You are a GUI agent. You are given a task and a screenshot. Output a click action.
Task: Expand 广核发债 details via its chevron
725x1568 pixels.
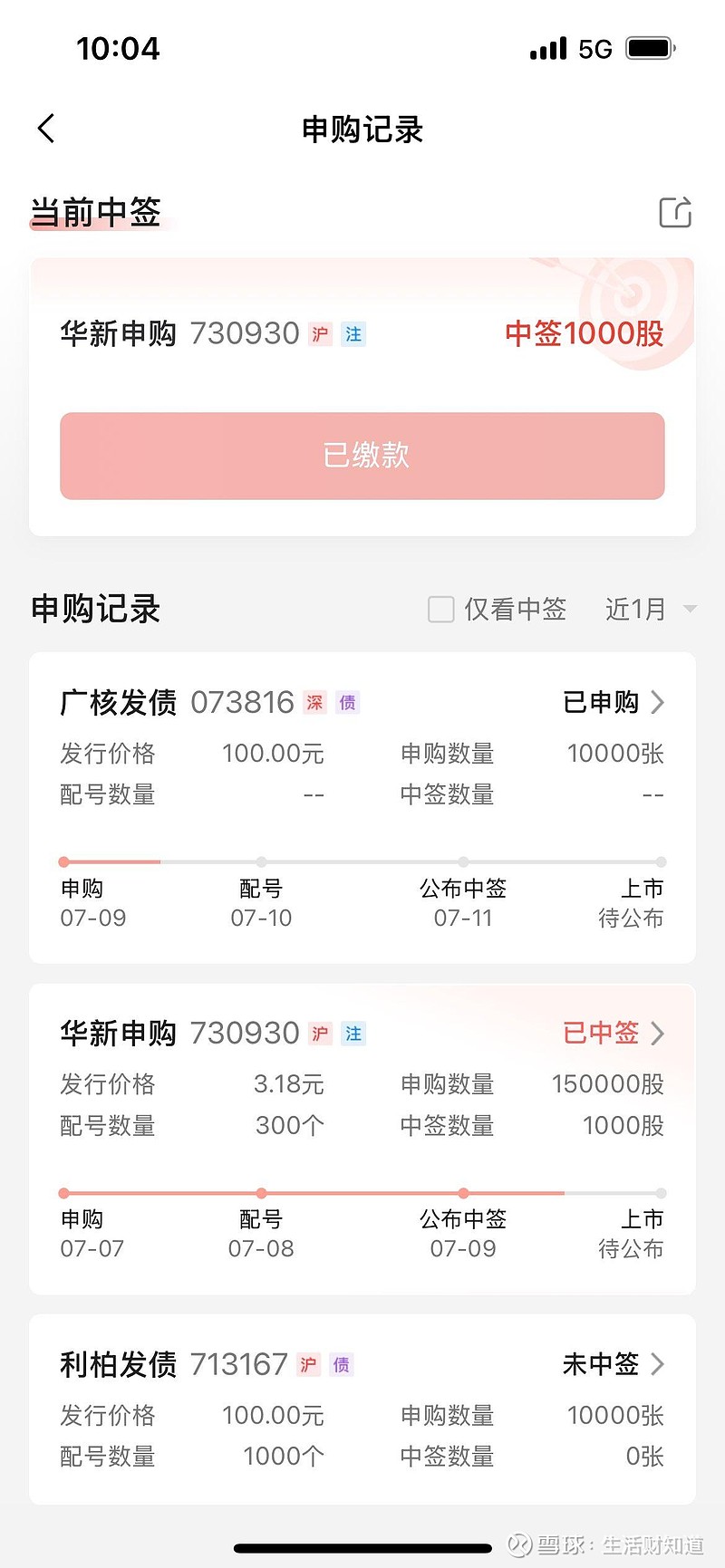point(657,703)
